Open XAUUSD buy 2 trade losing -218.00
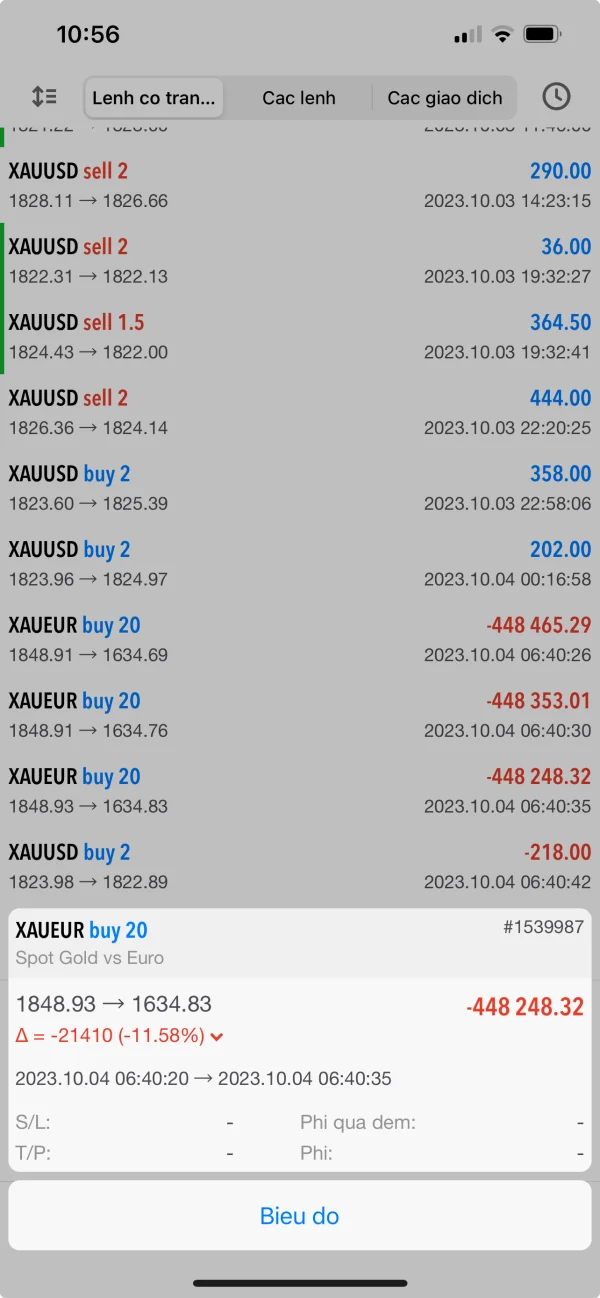This screenshot has height=1298, width=600. [x=300, y=866]
